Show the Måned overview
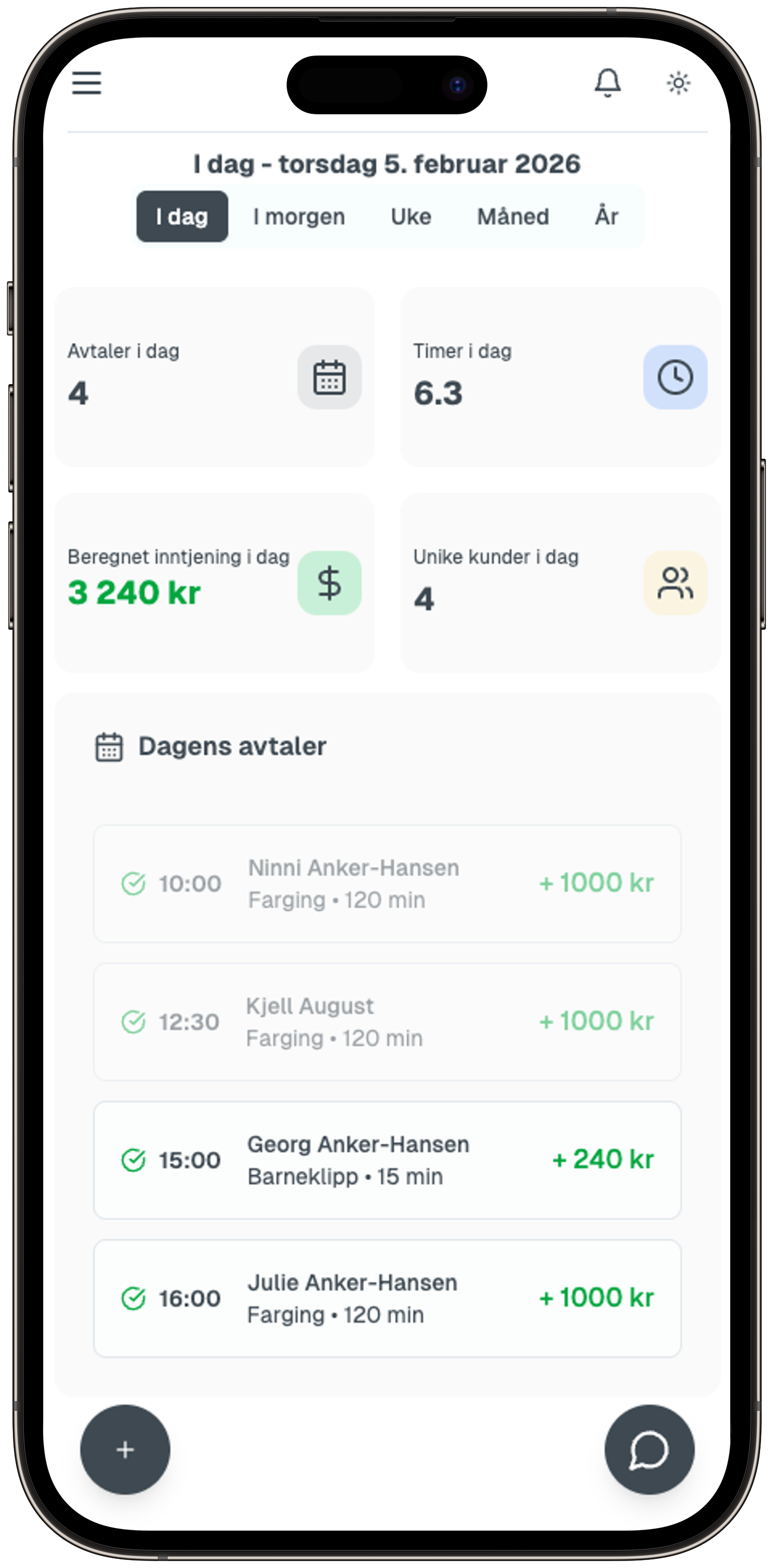The width and height of the screenshot is (774, 1568). pyautogui.click(x=512, y=217)
